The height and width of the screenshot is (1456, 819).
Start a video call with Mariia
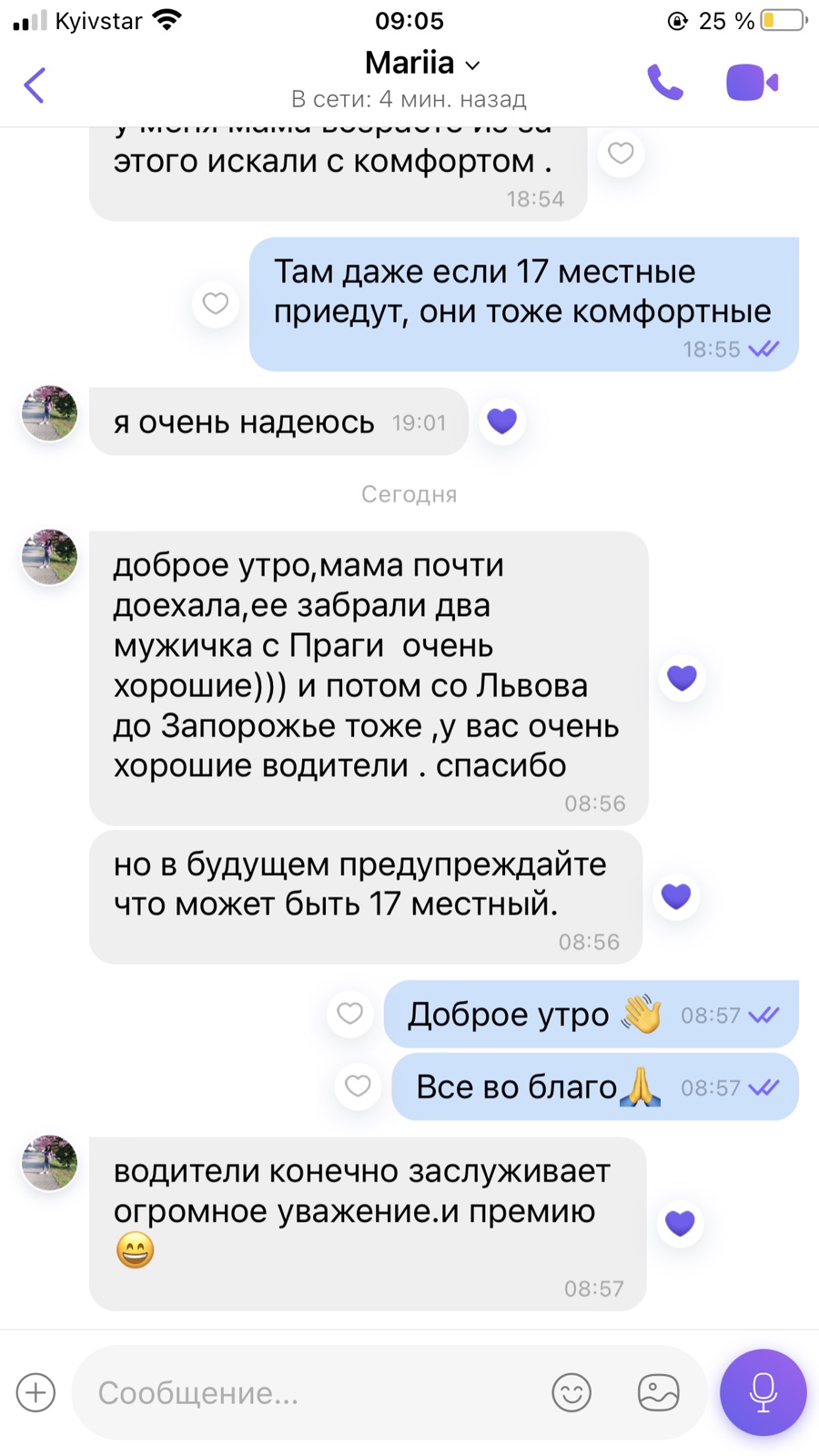click(x=752, y=84)
